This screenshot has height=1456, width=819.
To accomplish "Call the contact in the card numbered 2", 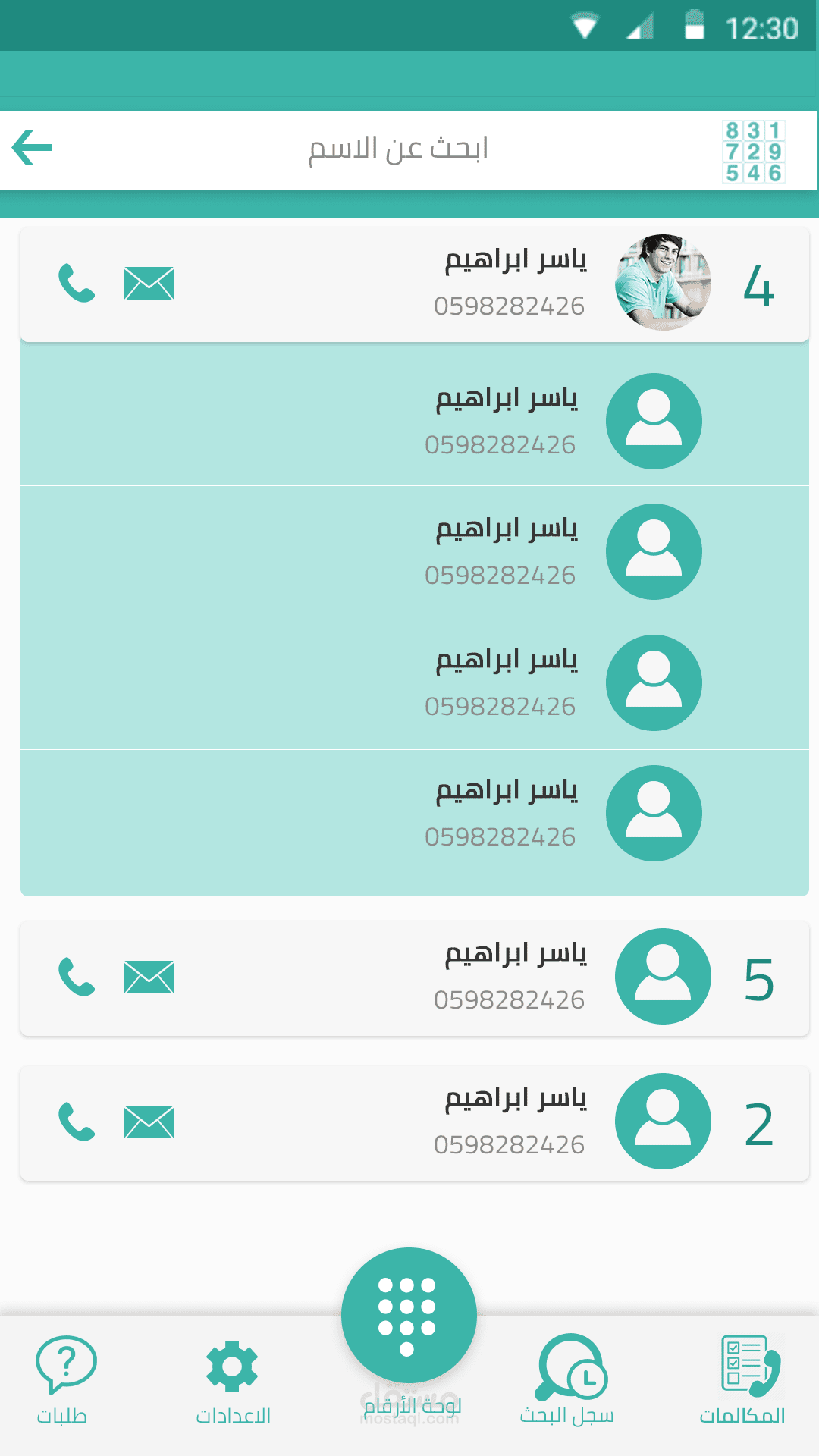I will (77, 1122).
